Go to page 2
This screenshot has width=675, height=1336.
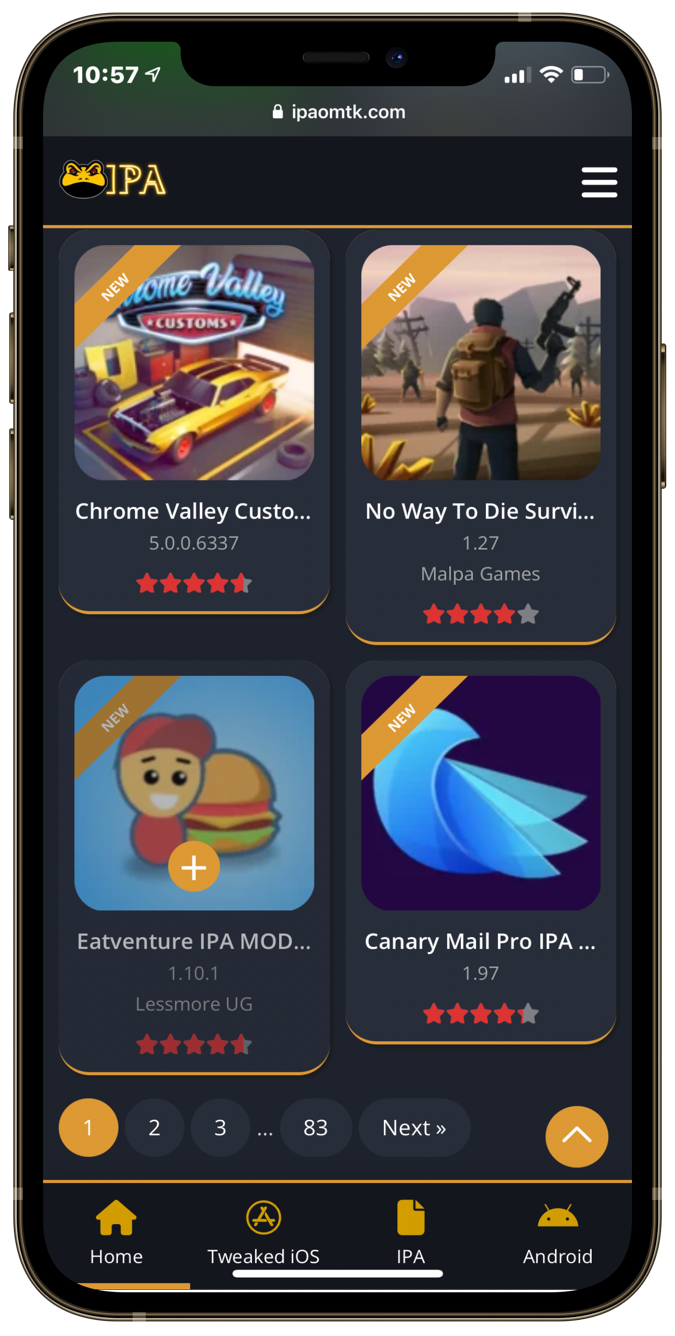[154, 1128]
